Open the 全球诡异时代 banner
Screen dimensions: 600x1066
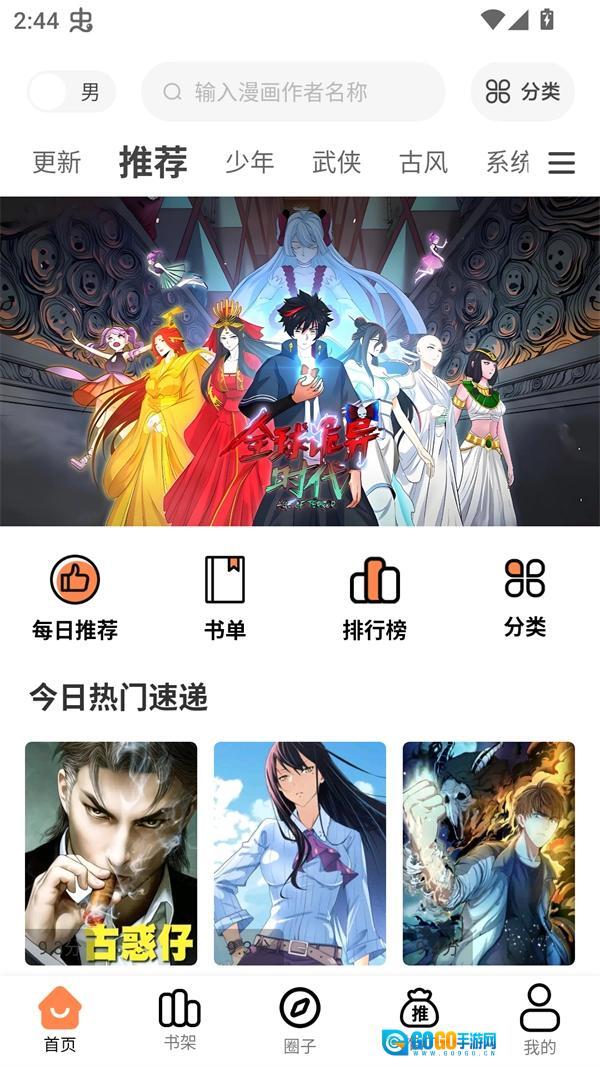[300, 361]
